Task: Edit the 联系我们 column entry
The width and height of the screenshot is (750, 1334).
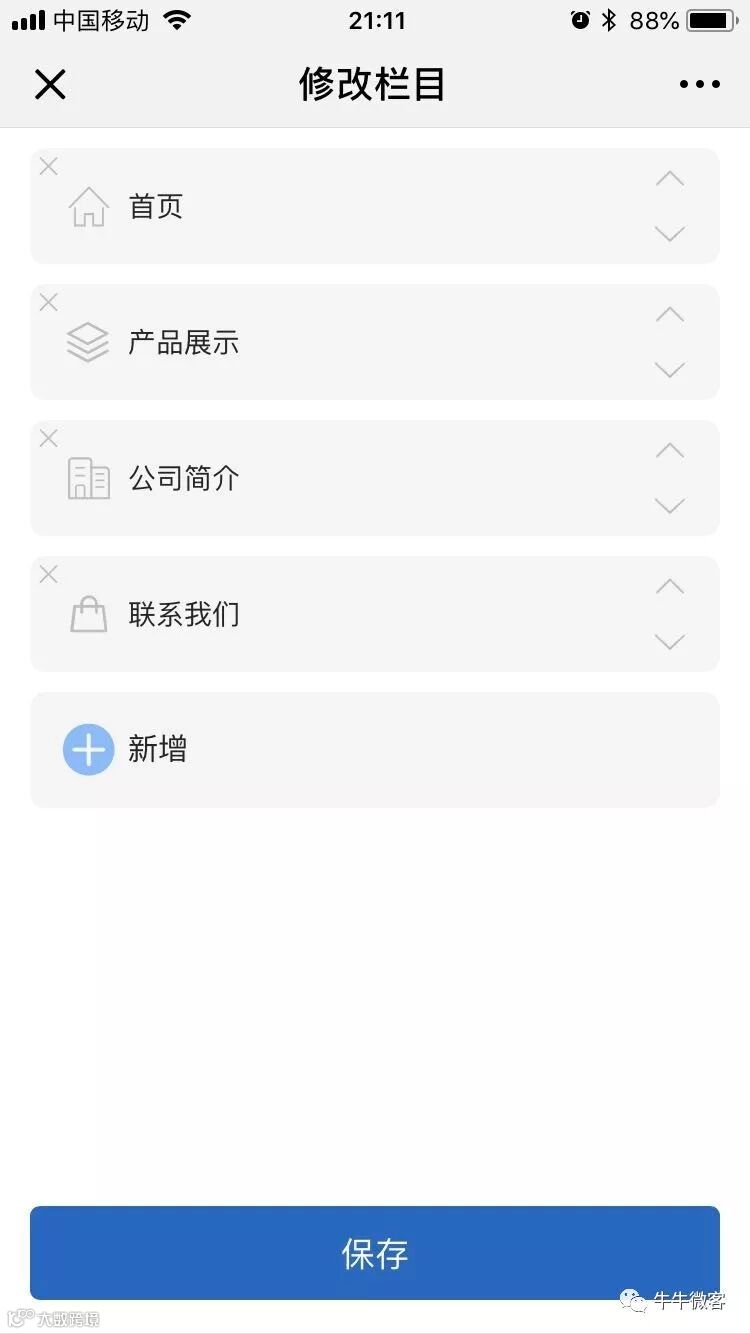Action: point(184,614)
